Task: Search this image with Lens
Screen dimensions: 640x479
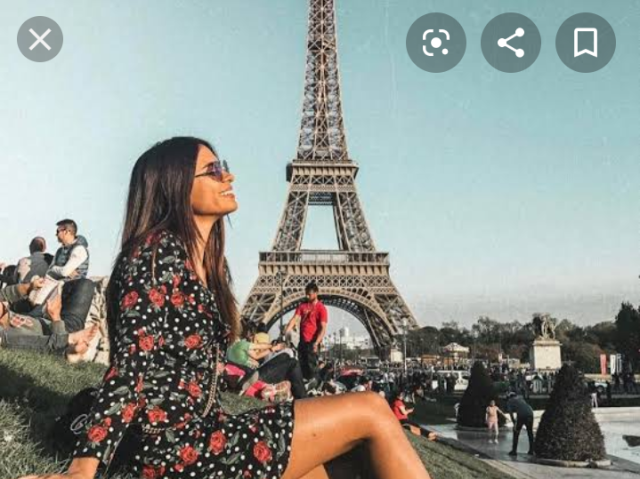Action: coord(436,42)
